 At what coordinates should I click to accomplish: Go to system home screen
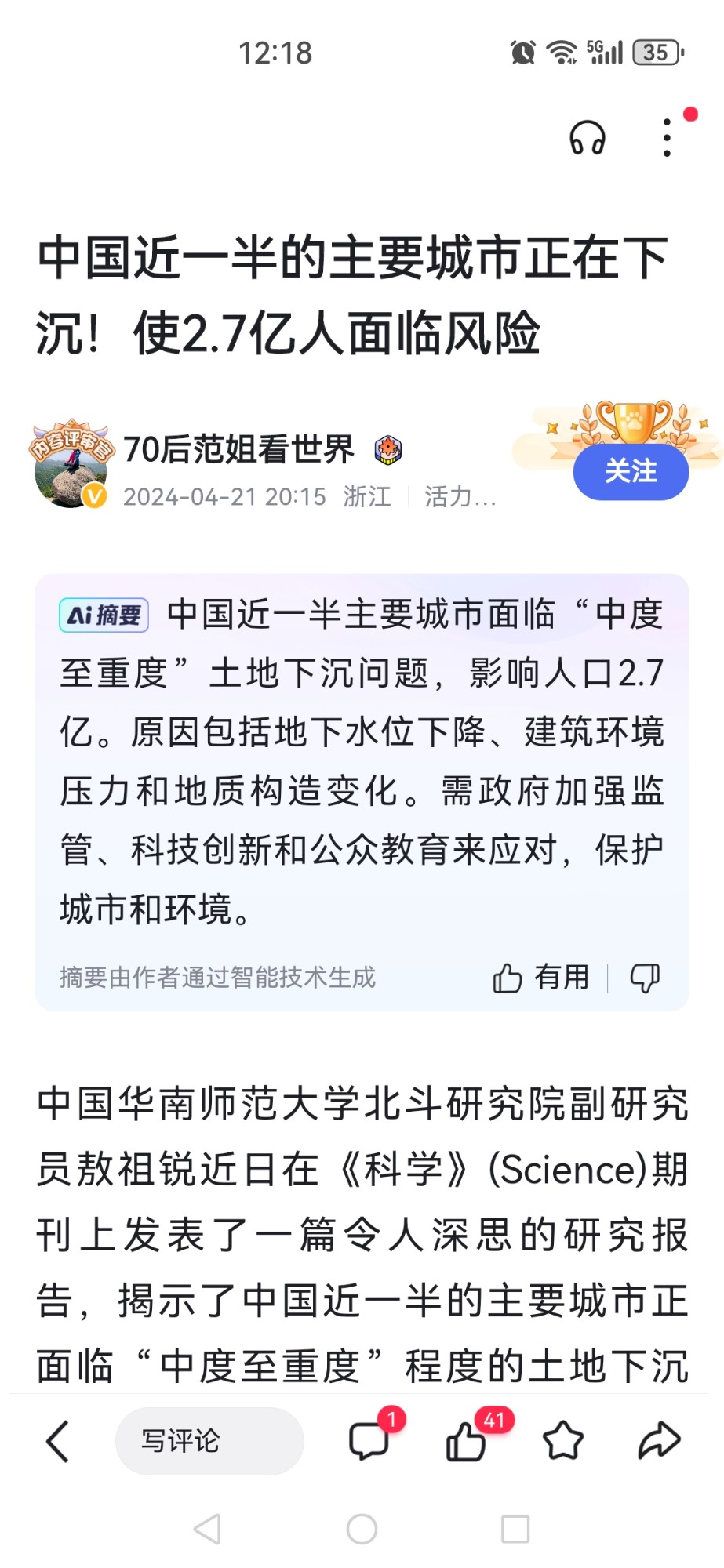362,1529
